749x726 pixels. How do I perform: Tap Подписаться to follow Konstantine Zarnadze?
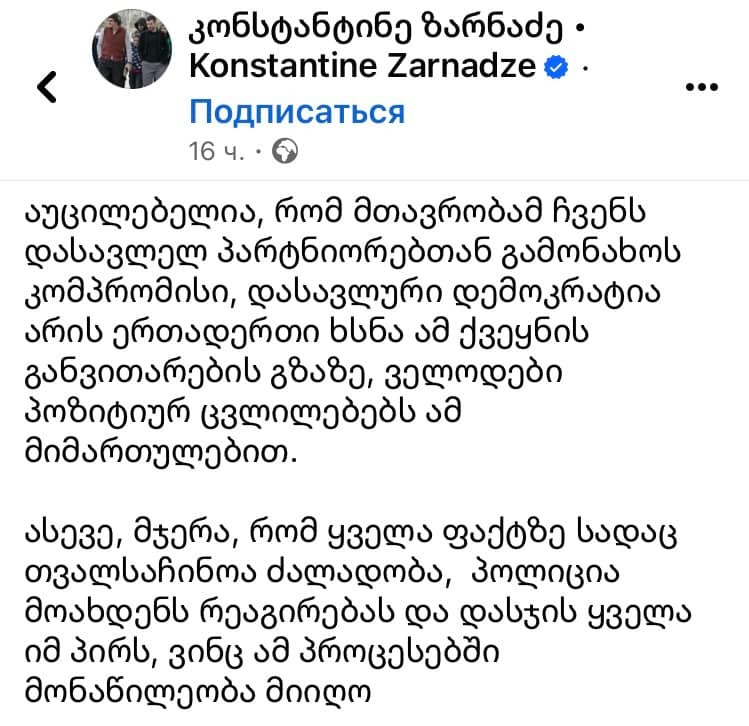pos(297,112)
